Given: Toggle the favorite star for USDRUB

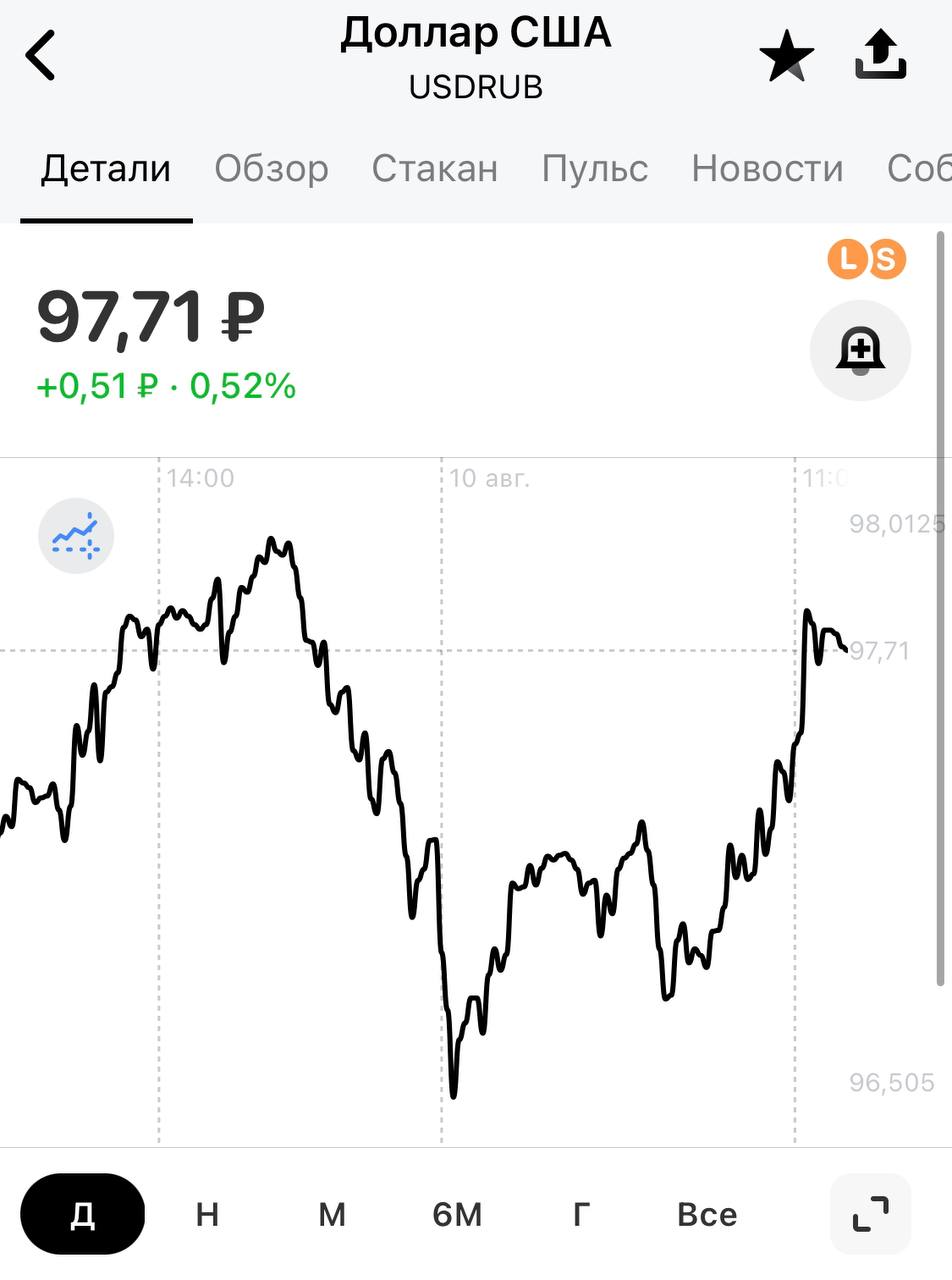Looking at the screenshot, I should point(787,56).
